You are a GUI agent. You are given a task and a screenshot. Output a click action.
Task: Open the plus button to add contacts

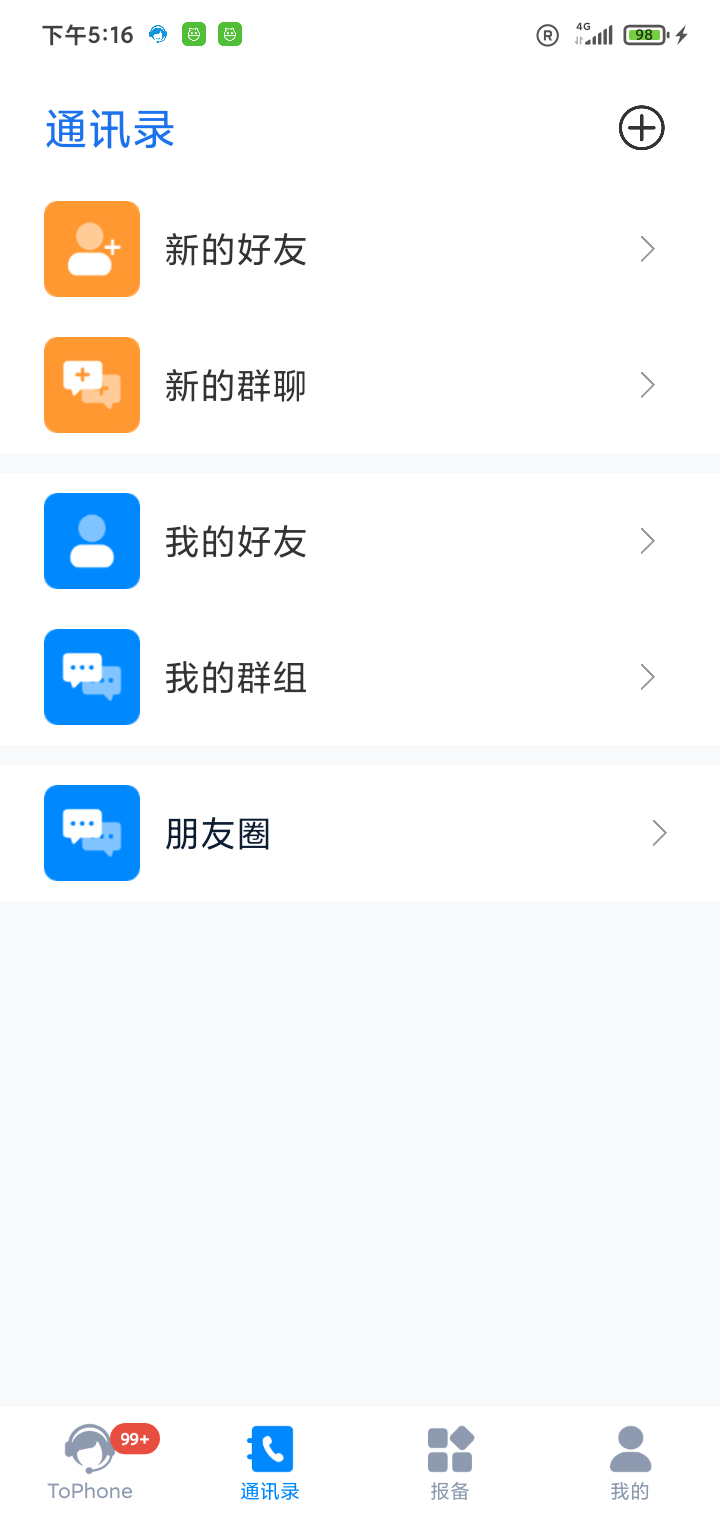641,128
